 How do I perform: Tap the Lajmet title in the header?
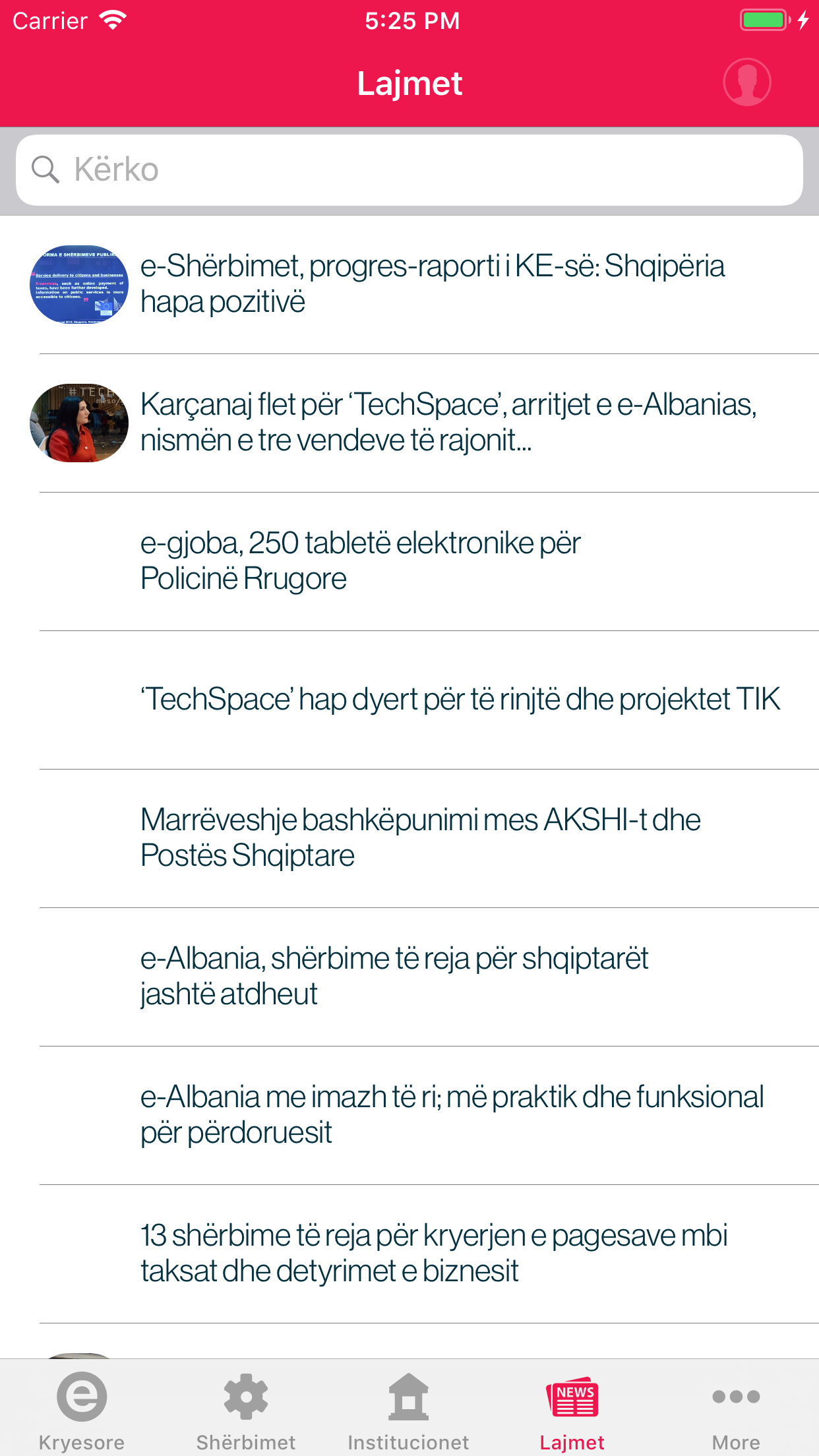coord(409,83)
